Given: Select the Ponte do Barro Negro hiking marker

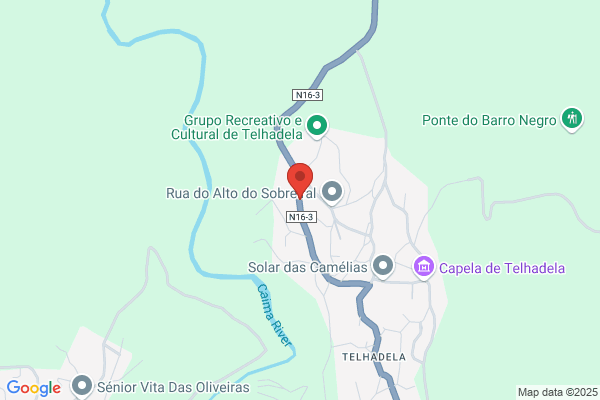Looking at the screenshot, I should pos(572,119).
